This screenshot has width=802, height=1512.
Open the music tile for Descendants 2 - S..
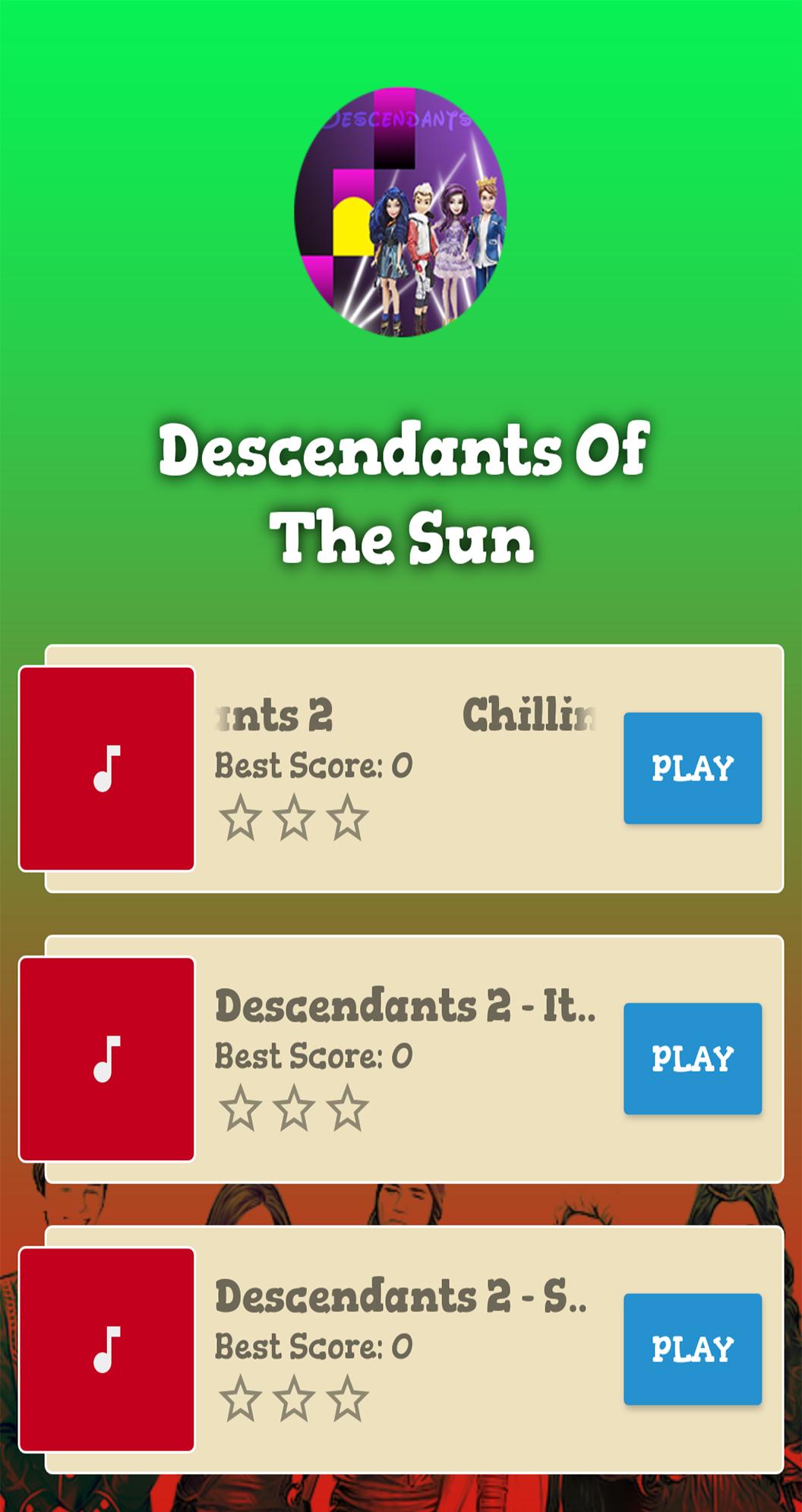106,1349
